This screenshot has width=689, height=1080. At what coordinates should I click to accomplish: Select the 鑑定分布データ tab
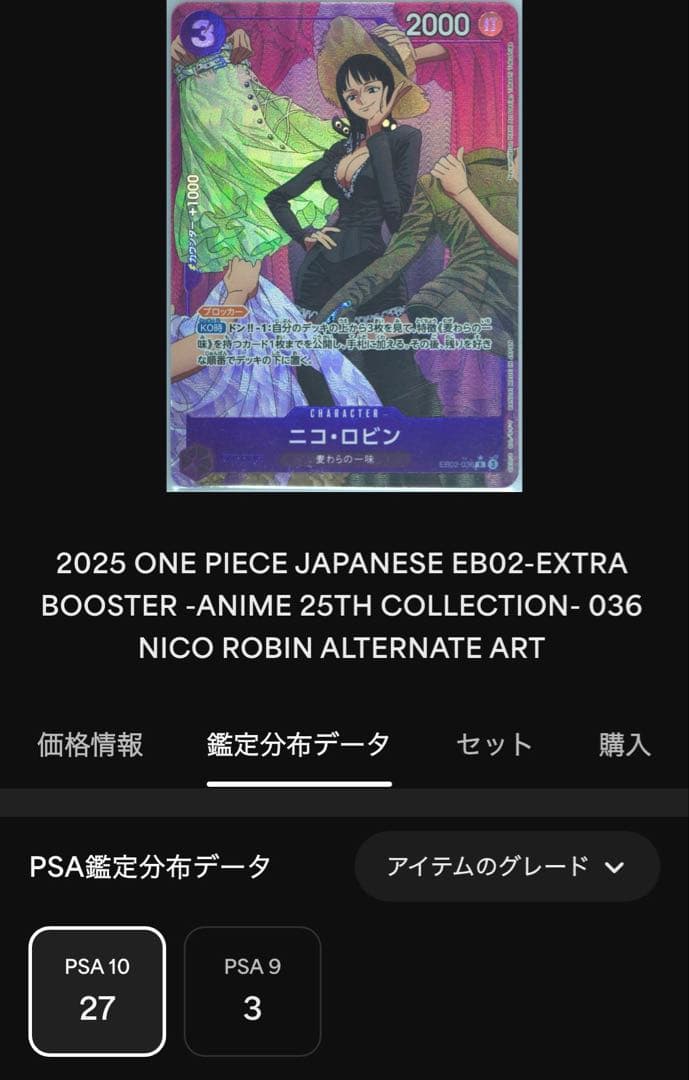tap(298, 745)
